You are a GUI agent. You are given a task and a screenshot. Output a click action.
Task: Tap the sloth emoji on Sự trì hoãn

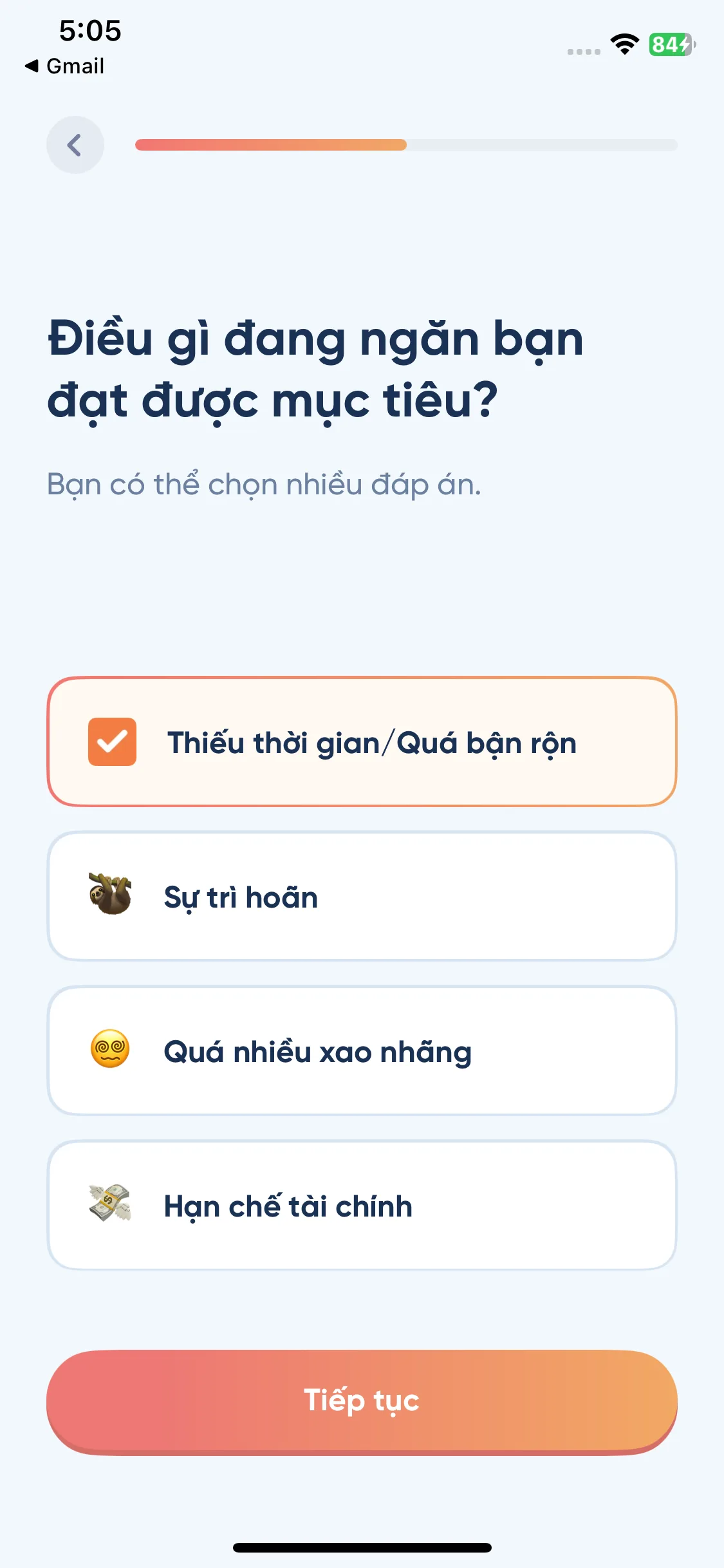tap(111, 897)
